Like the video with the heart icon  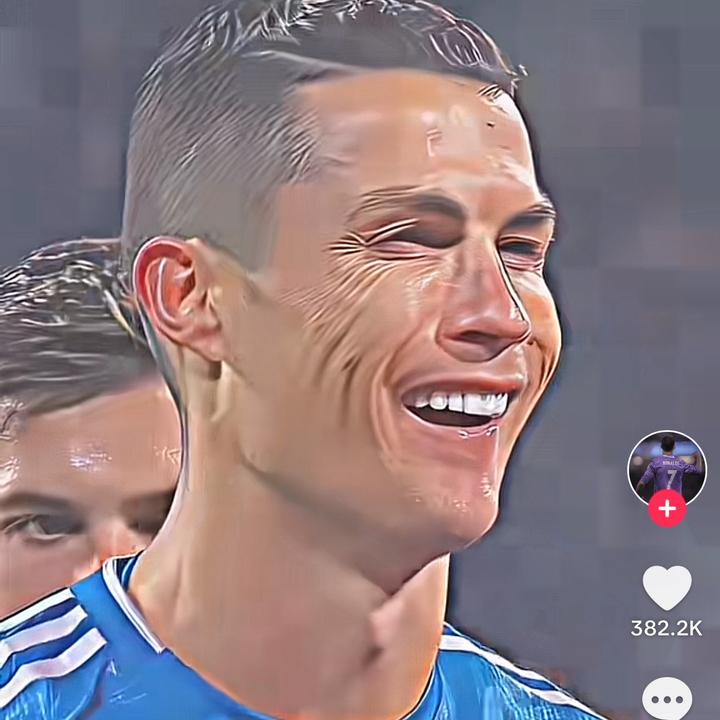(x=666, y=587)
